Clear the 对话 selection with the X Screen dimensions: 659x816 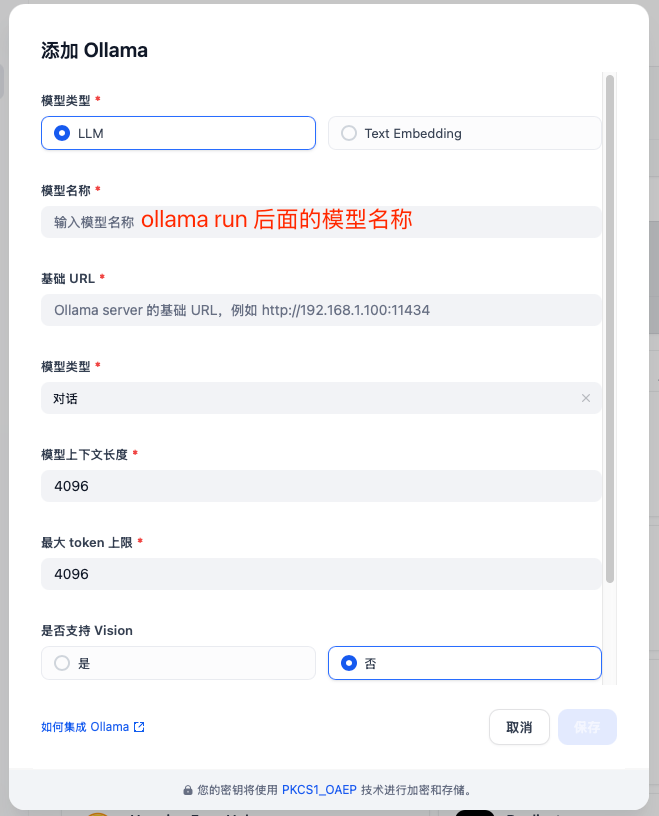(x=586, y=398)
